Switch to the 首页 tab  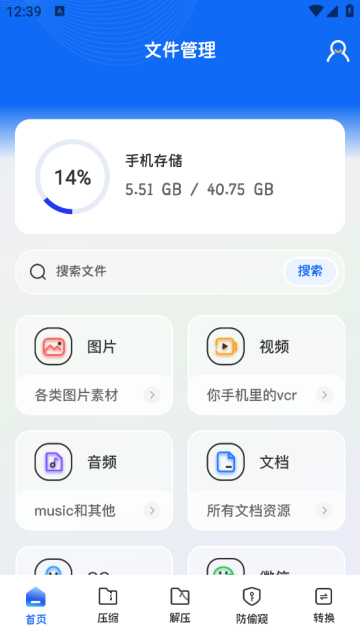coord(36,606)
